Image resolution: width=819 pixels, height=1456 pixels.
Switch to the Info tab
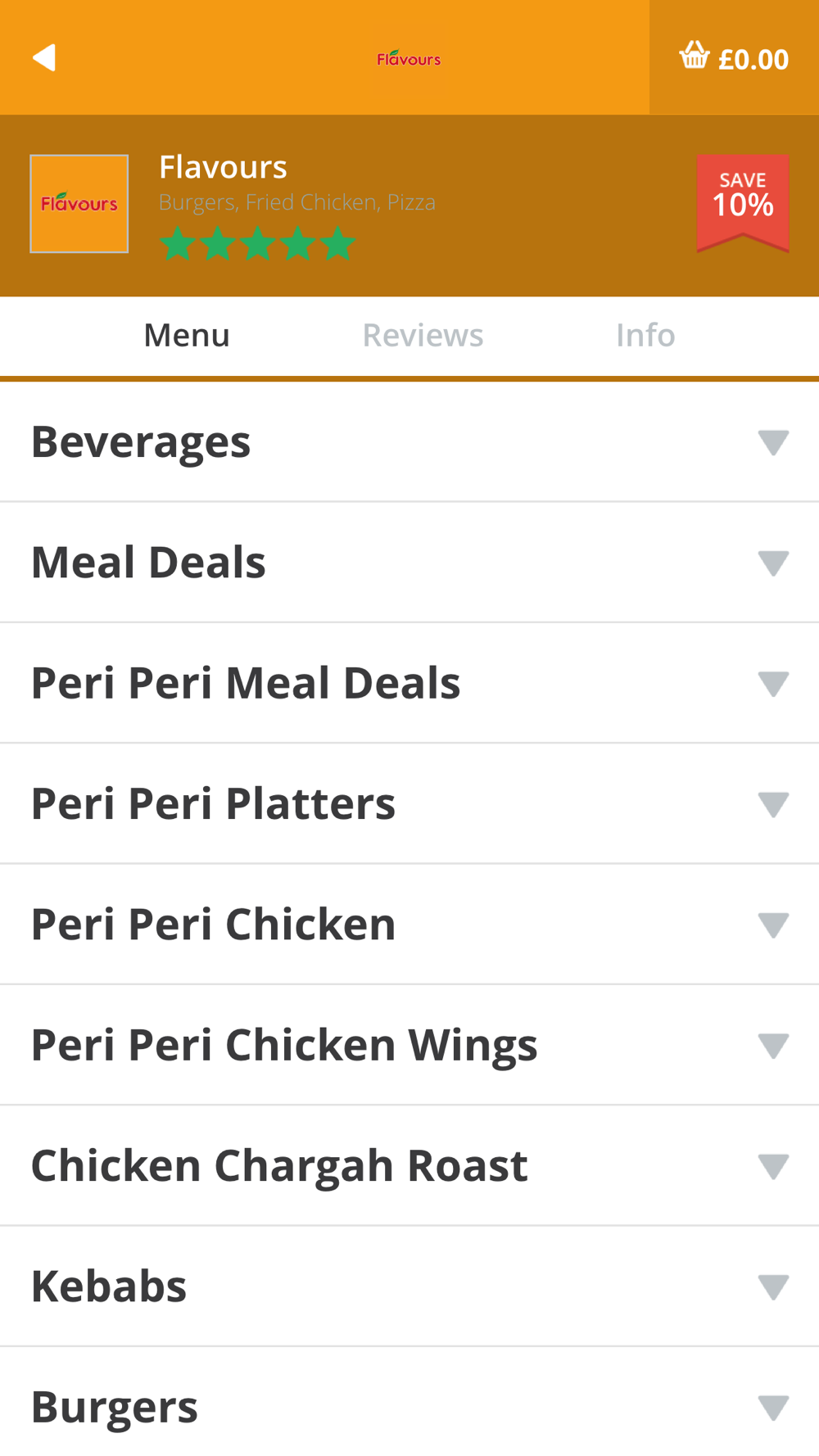tap(645, 335)
